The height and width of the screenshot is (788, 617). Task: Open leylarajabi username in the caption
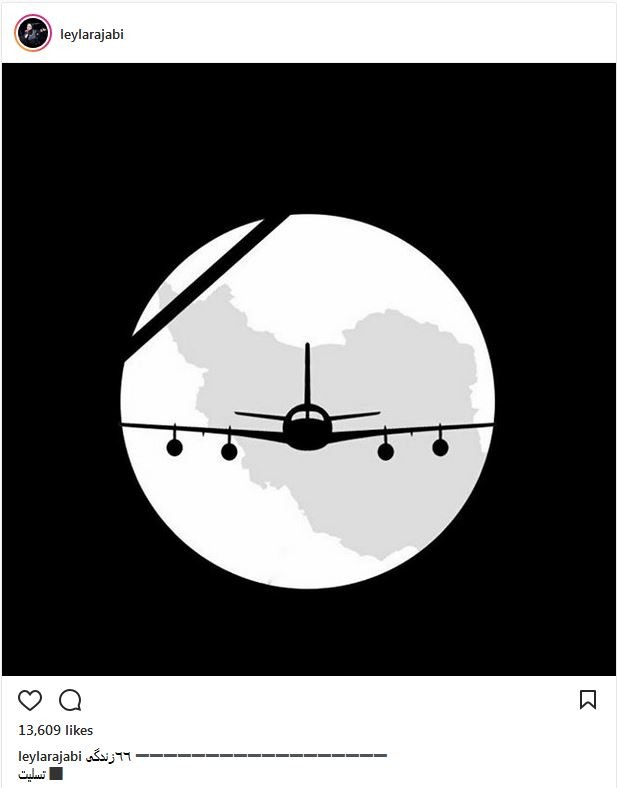tap(49, 757)
